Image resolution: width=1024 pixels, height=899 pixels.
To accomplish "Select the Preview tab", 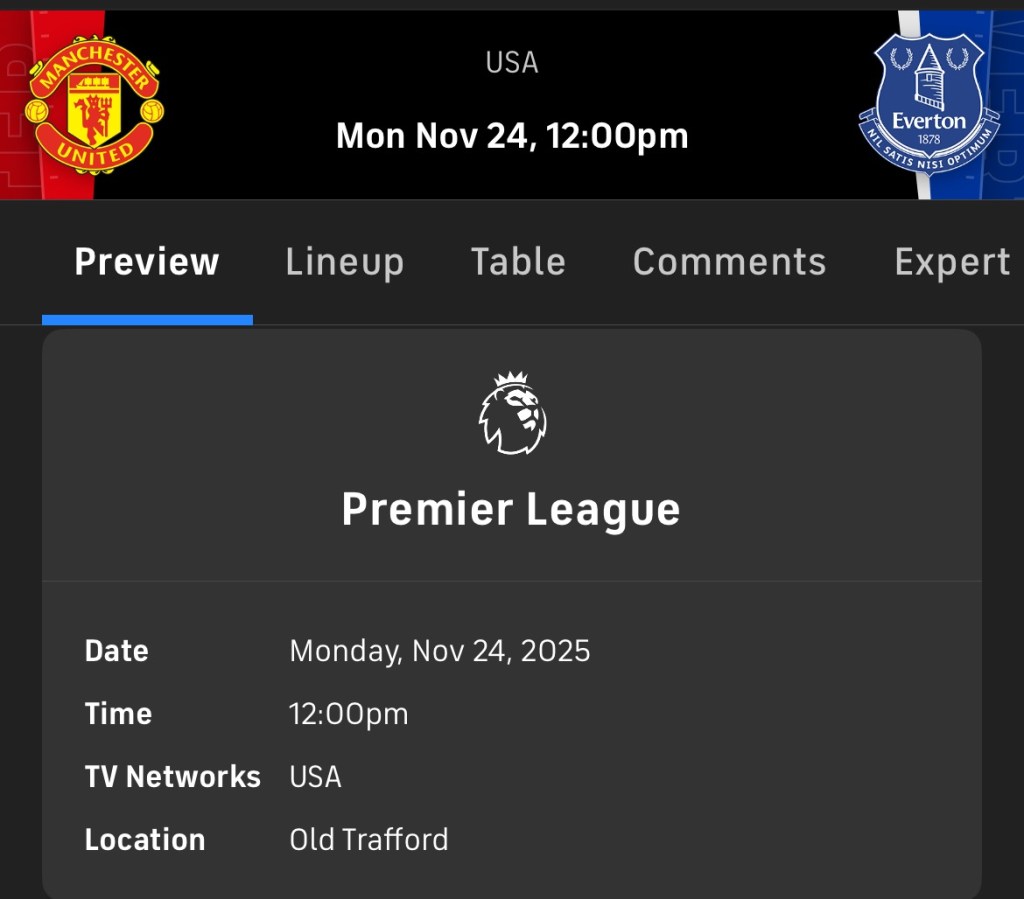I will pyautogui.click(x=147, y=262).
